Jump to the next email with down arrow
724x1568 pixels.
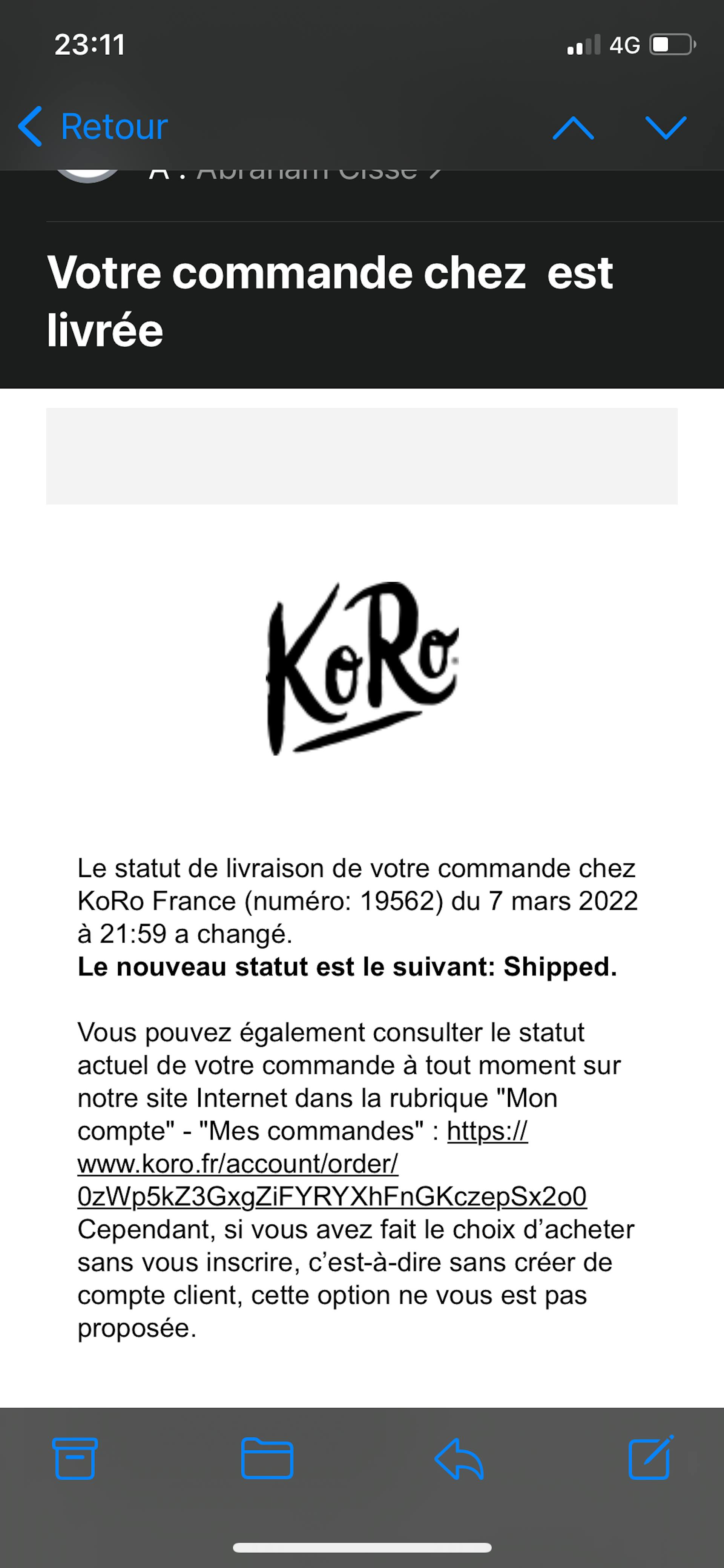(x=666, y=128)
